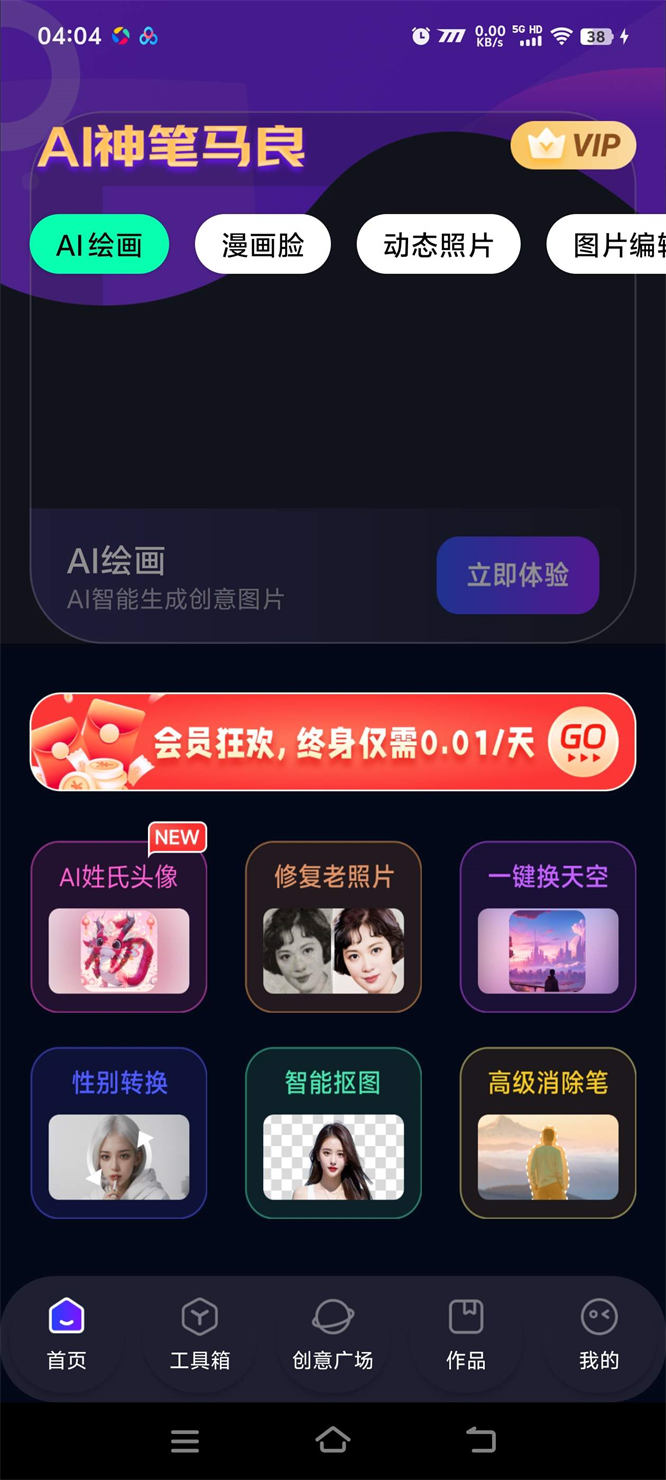Open the 智能抠图 card
The image size is (666, 1480).
click(x=333, y=1133)
